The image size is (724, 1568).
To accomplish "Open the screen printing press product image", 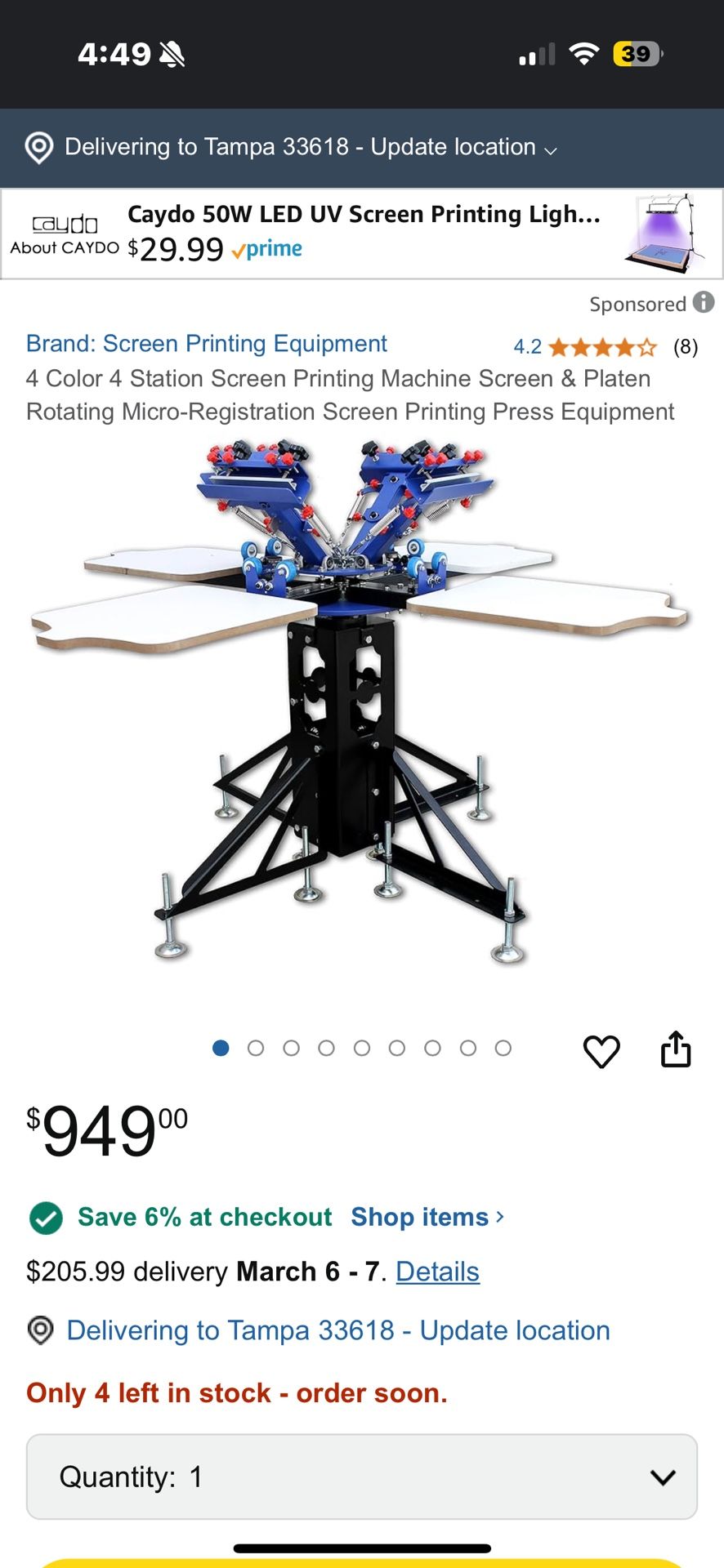I will tap(360, 702).
